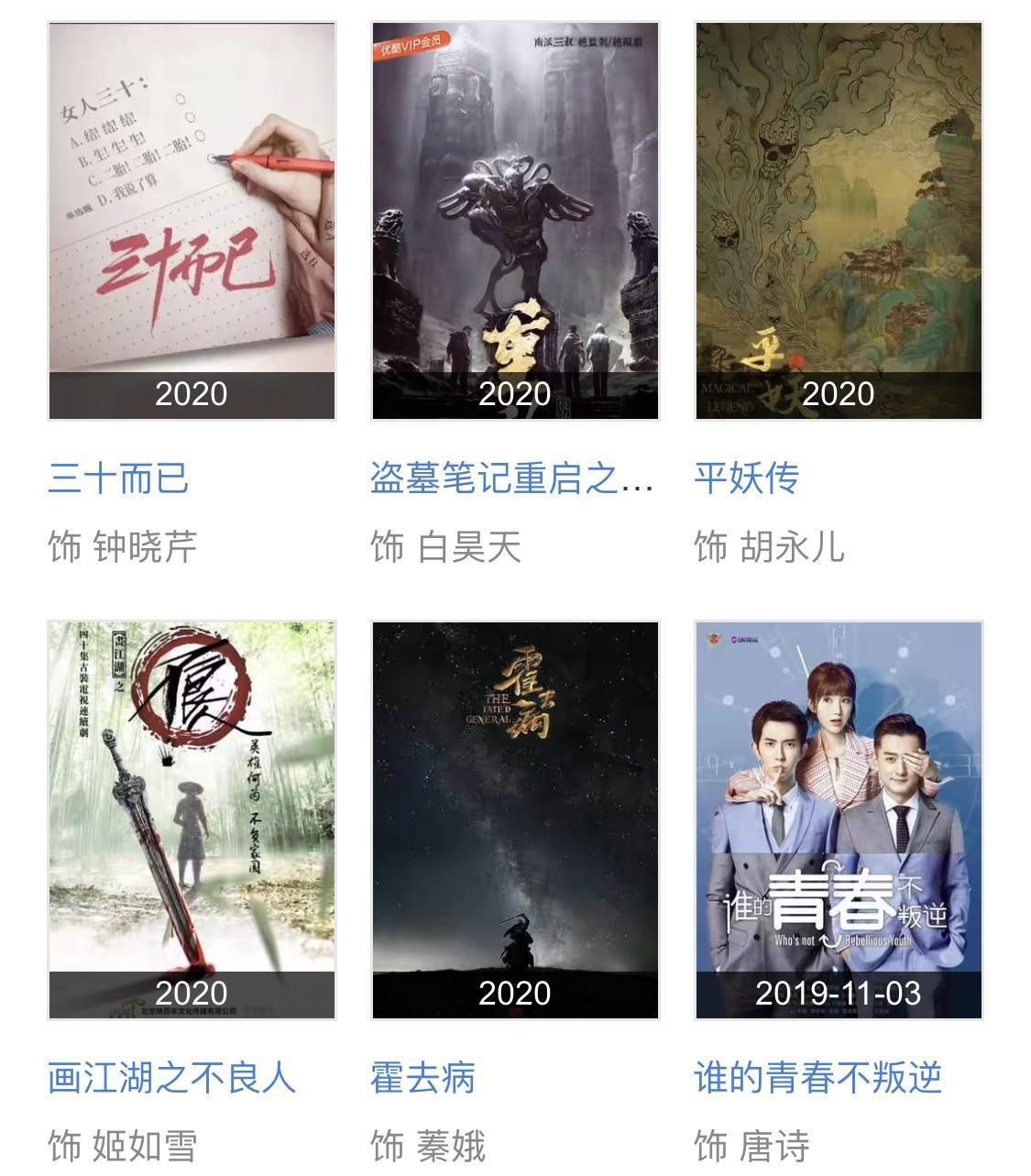Tap the 盗墓笔记重启之… poster
This screenshot has height=1176, width=1031.
(515, 221)
